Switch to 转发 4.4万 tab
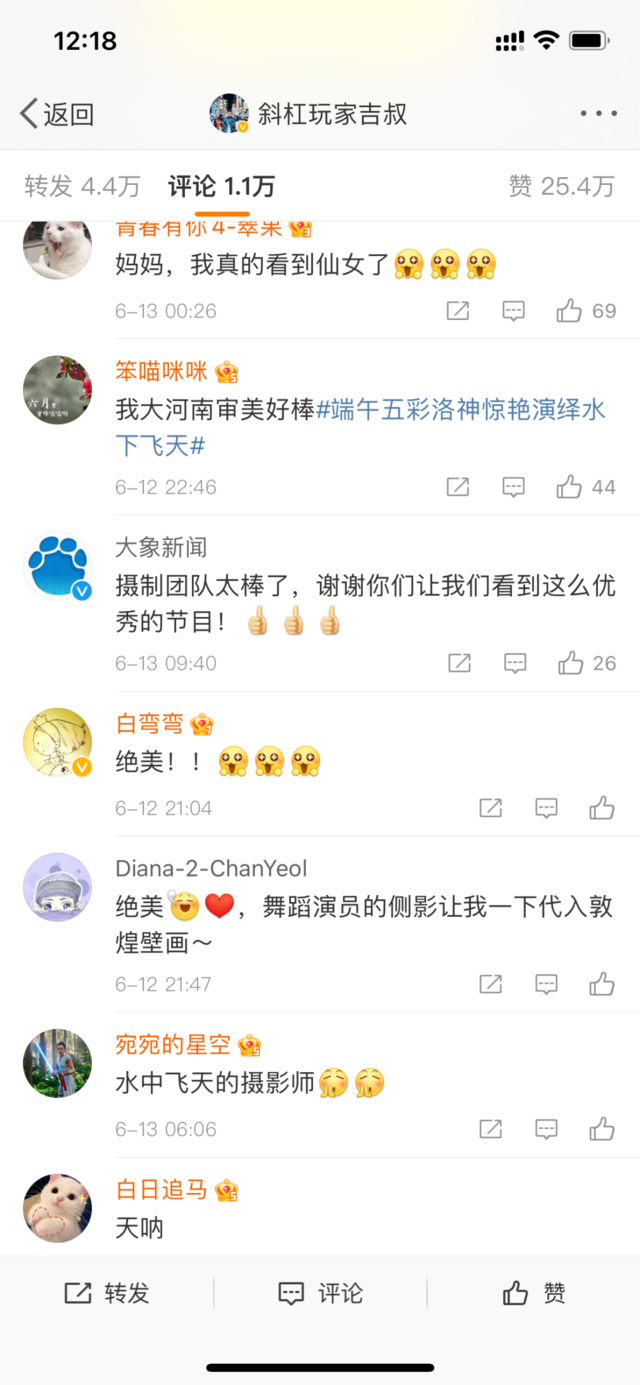This screenshot has width=640, height=1385. (82, 186)
